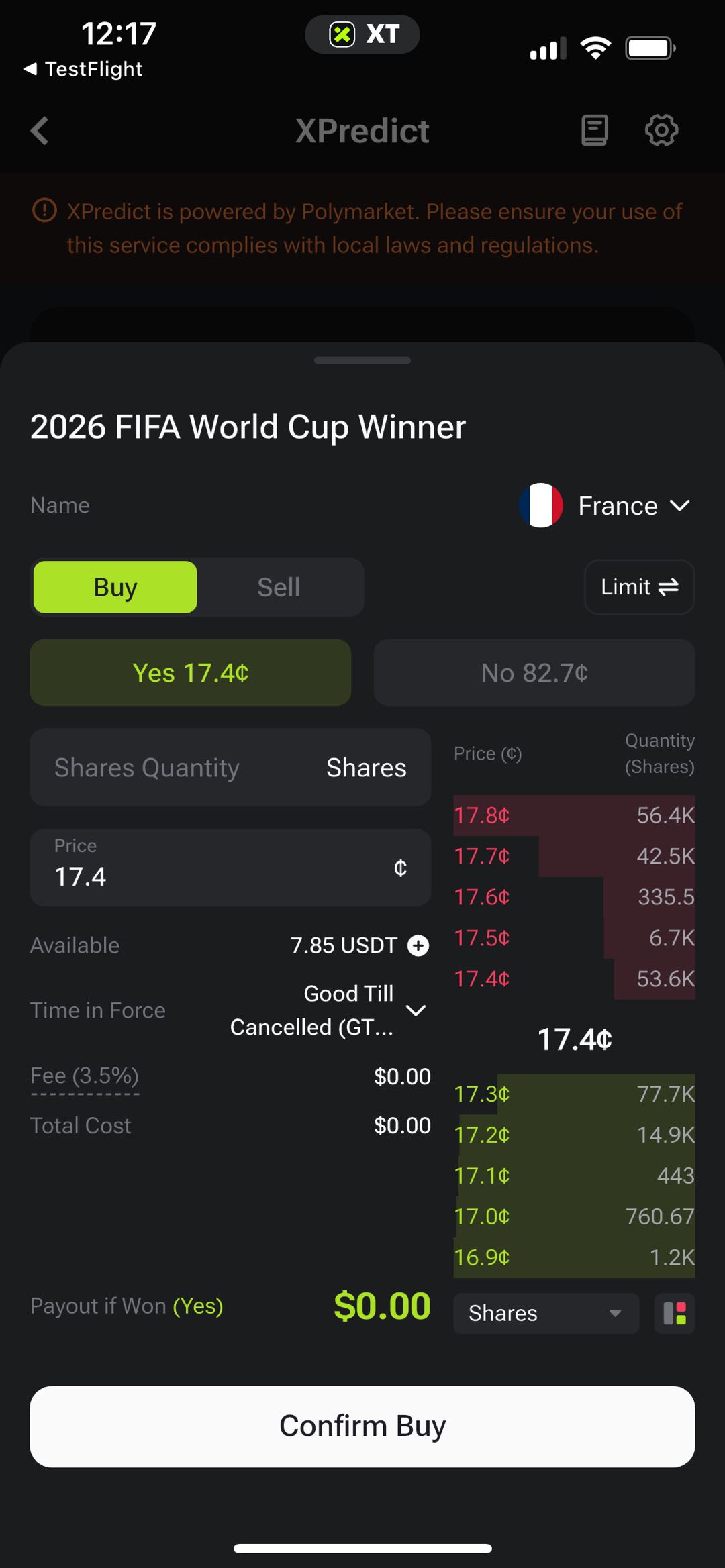This screenshot has height=1568, width=725.
Task: View the Fee (3.5%) explanation
Action: (x=85, y=1076)
